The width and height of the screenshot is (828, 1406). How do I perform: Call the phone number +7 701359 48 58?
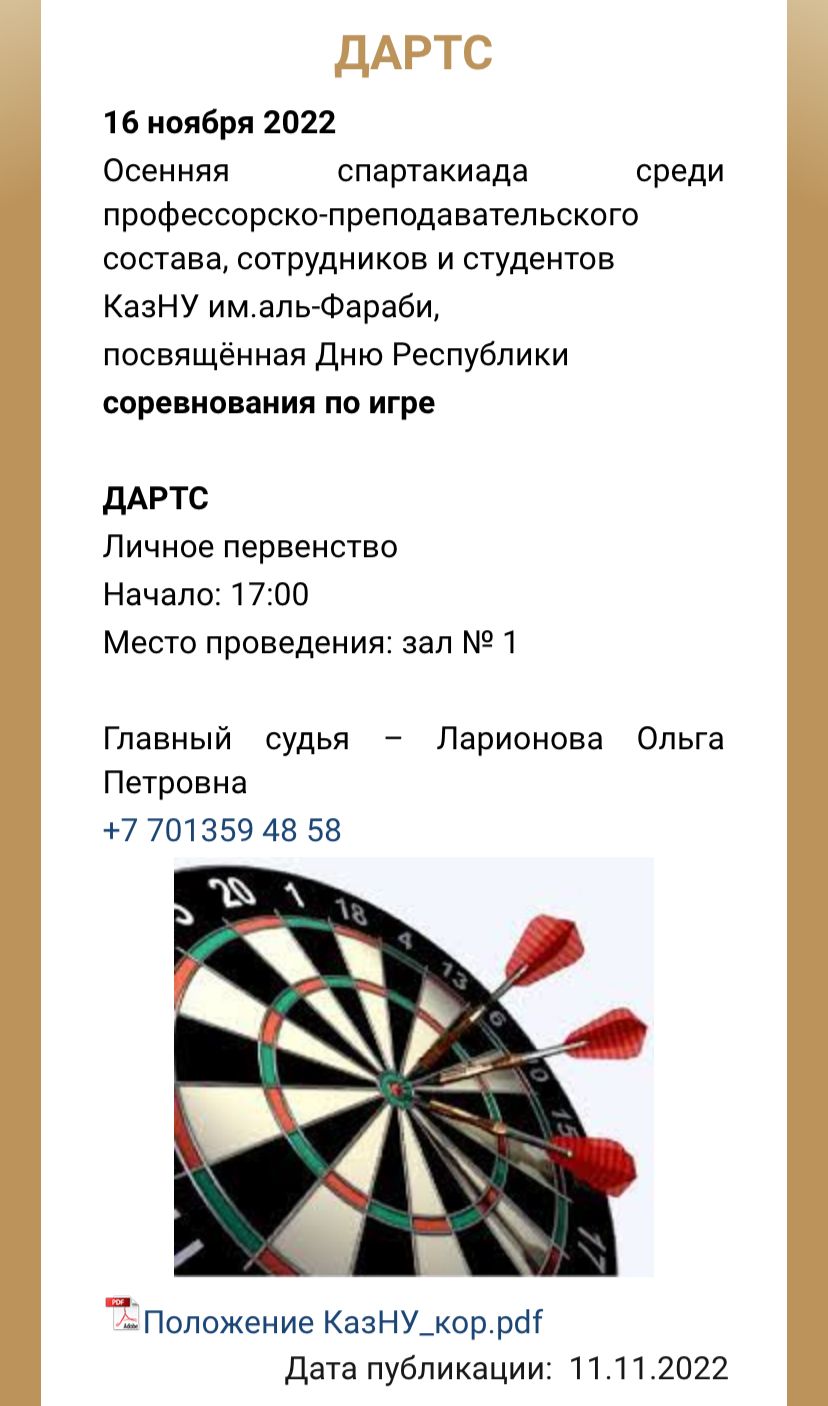[222, 830]
